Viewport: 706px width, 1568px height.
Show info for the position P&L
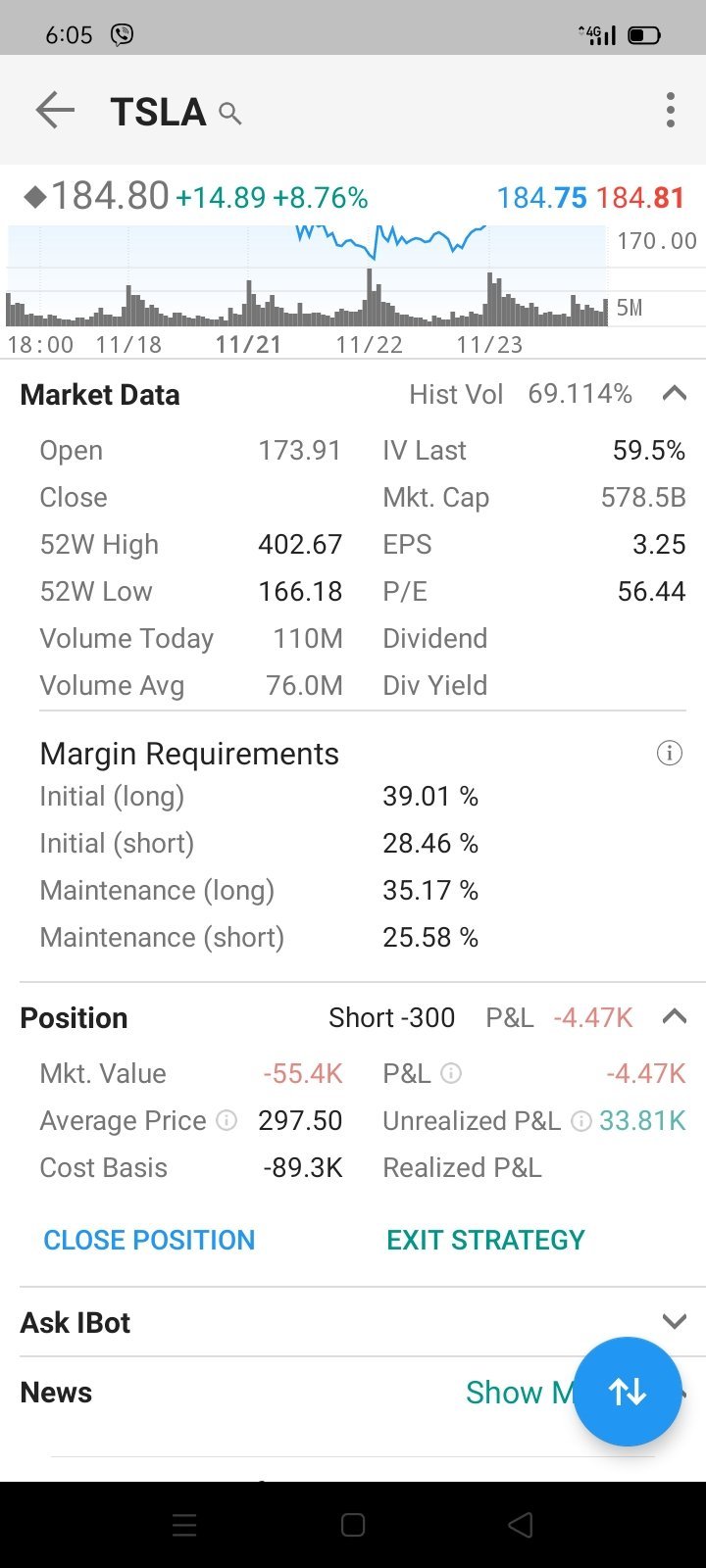coord(451,1073)
